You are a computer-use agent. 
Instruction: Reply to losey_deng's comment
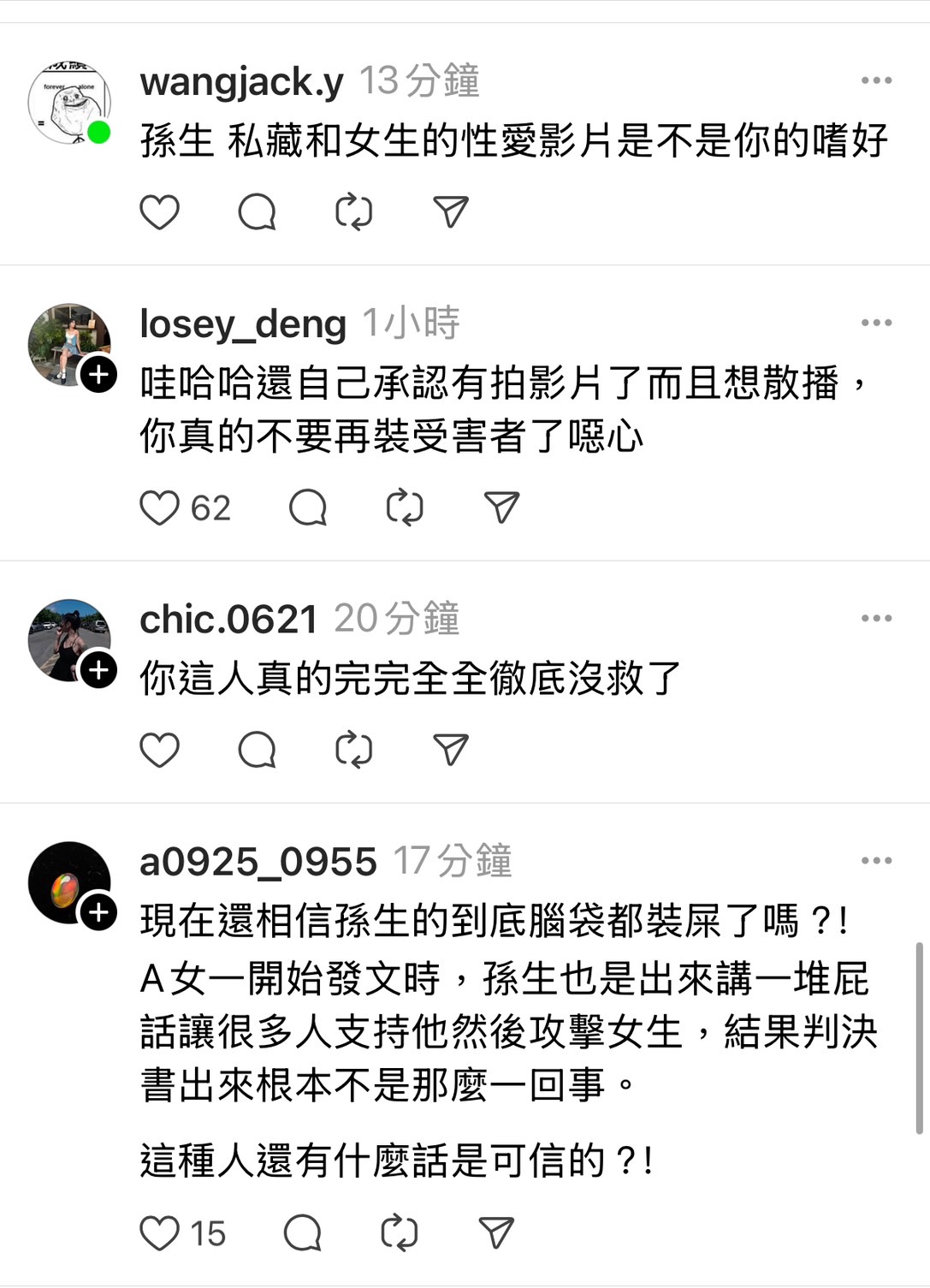point(308,508)
